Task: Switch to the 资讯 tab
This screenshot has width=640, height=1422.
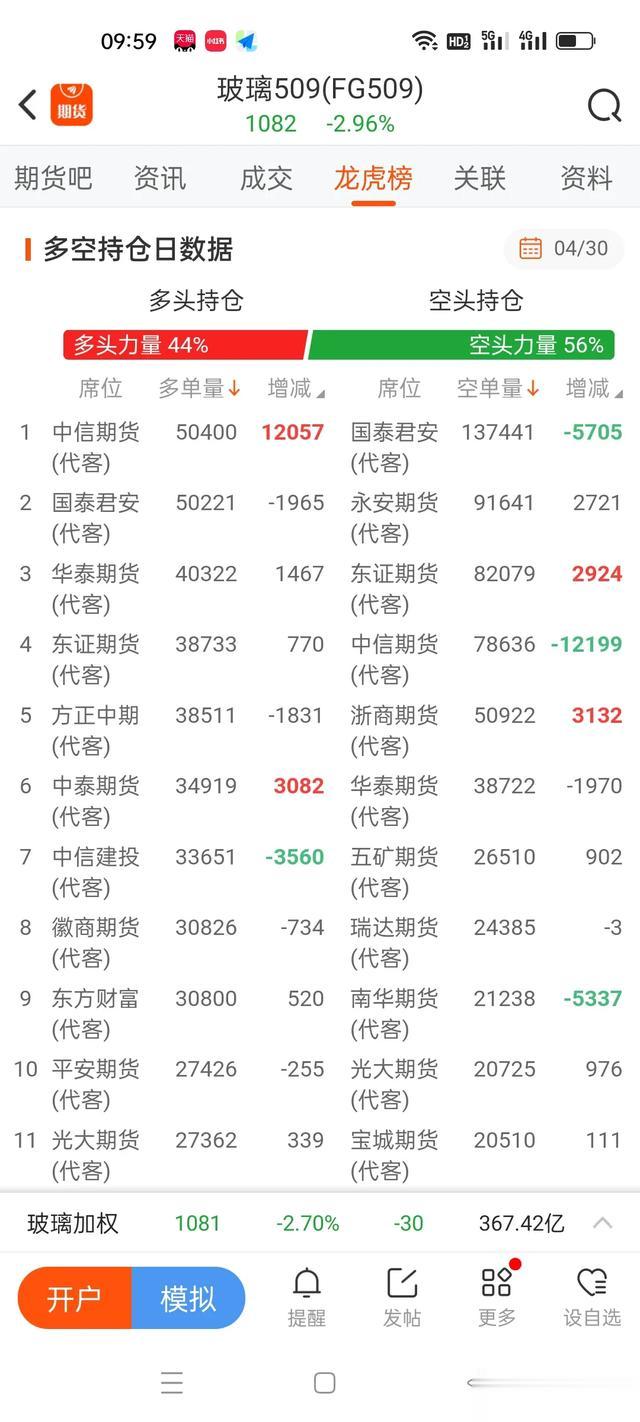Action: click(160, 178)
